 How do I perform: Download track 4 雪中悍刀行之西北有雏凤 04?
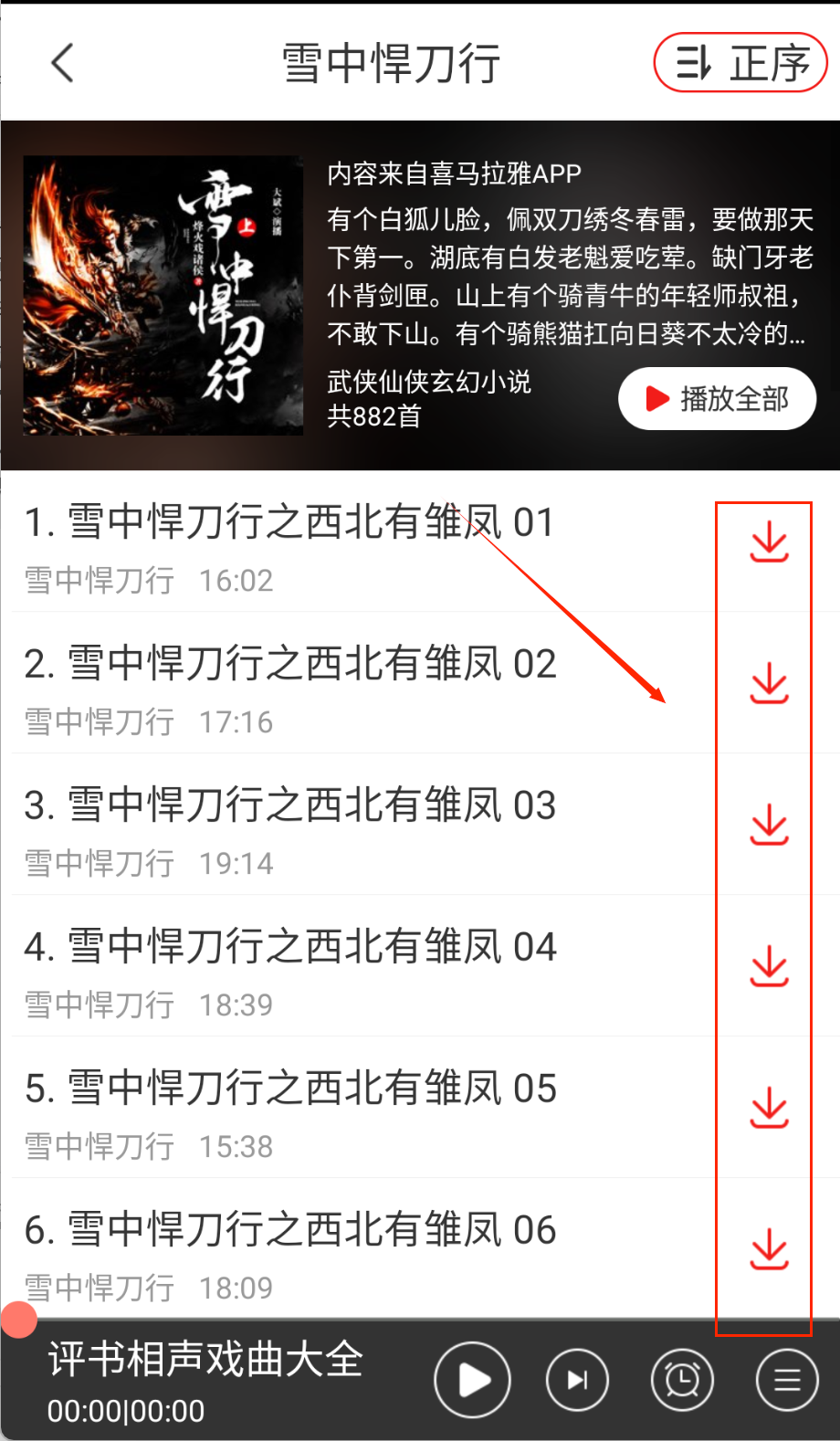pos(770,966)
